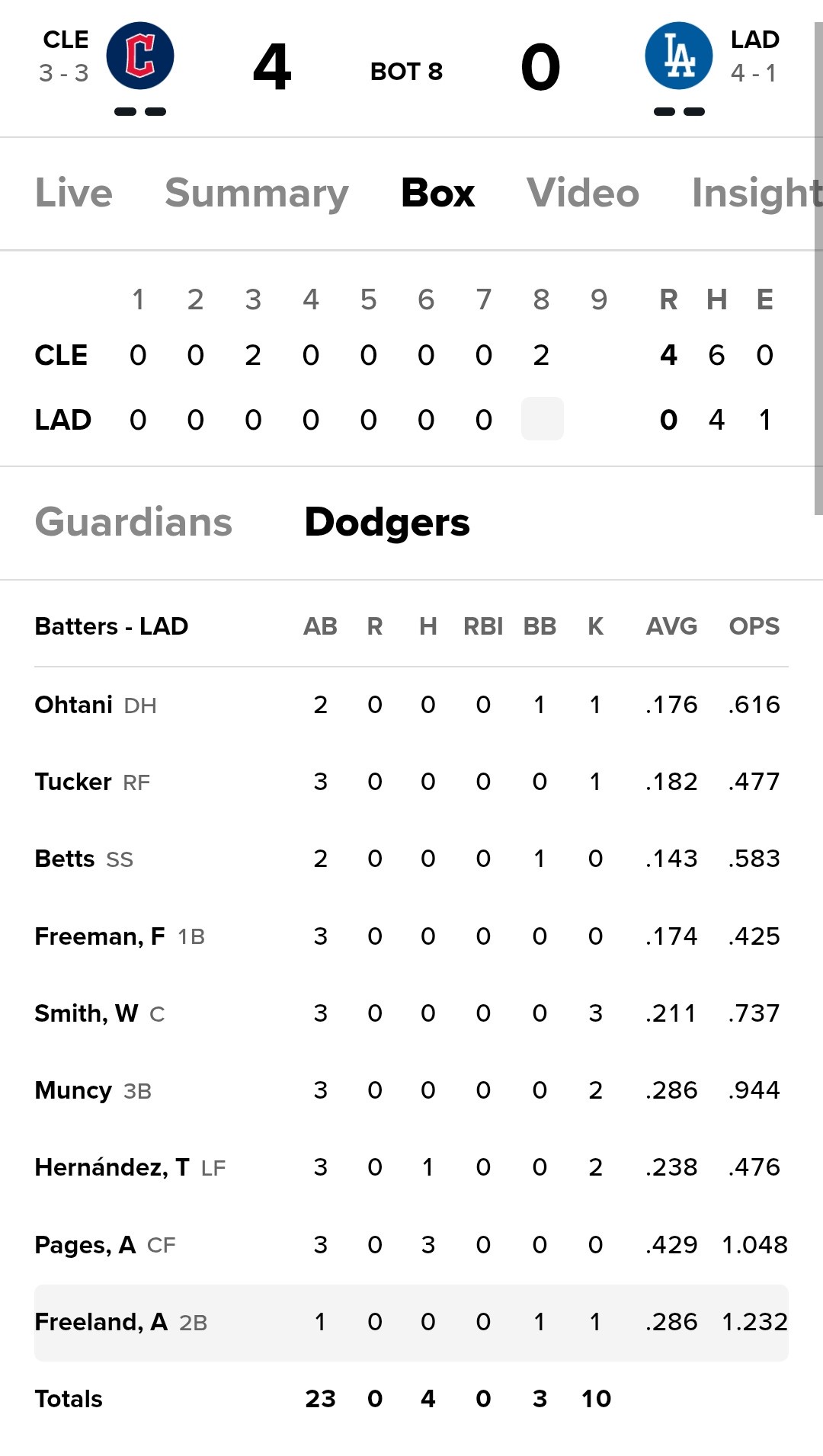Open the Insight tab
The height and width of the screenshot is (1456, 823).
754,193
